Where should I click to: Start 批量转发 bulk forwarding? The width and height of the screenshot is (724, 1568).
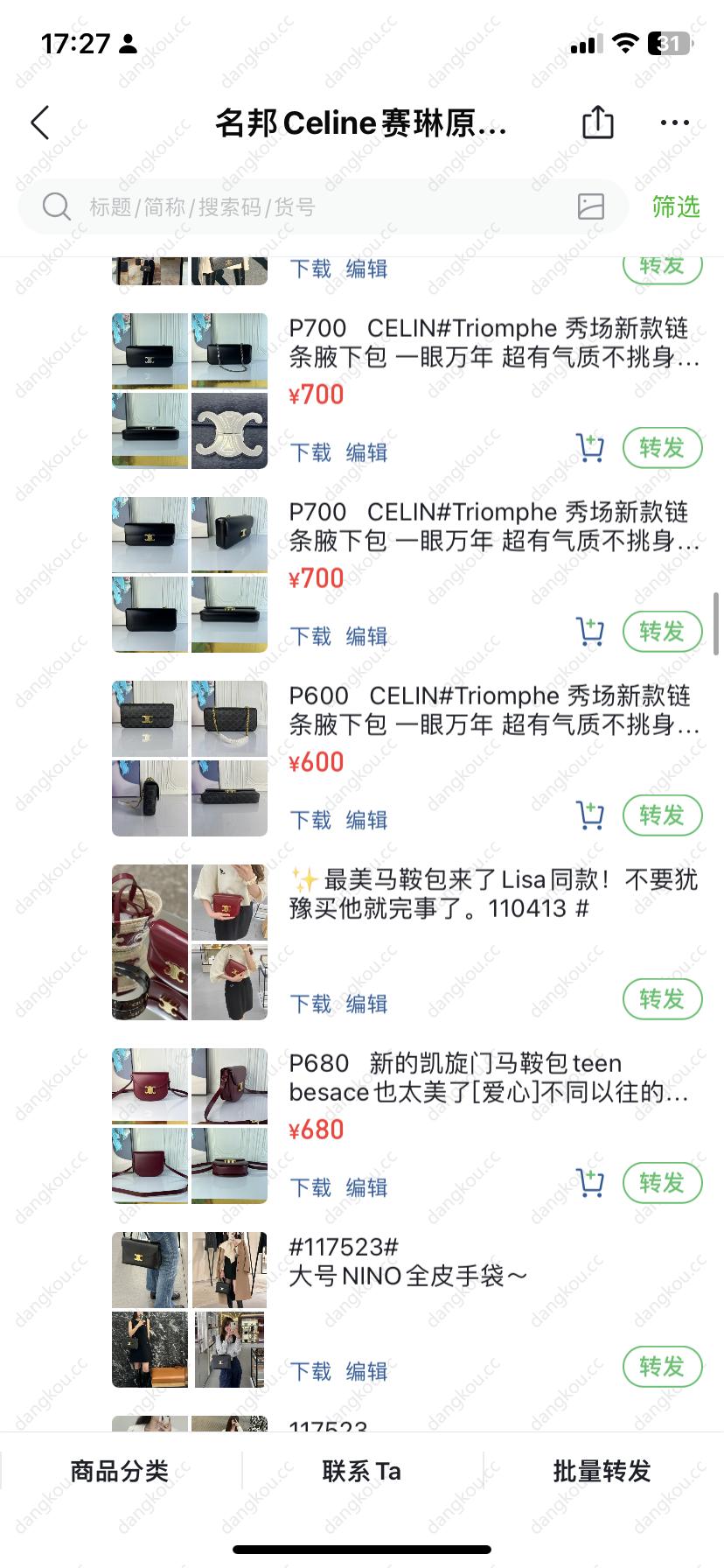pyautogui.click(x=602, y=1471)
